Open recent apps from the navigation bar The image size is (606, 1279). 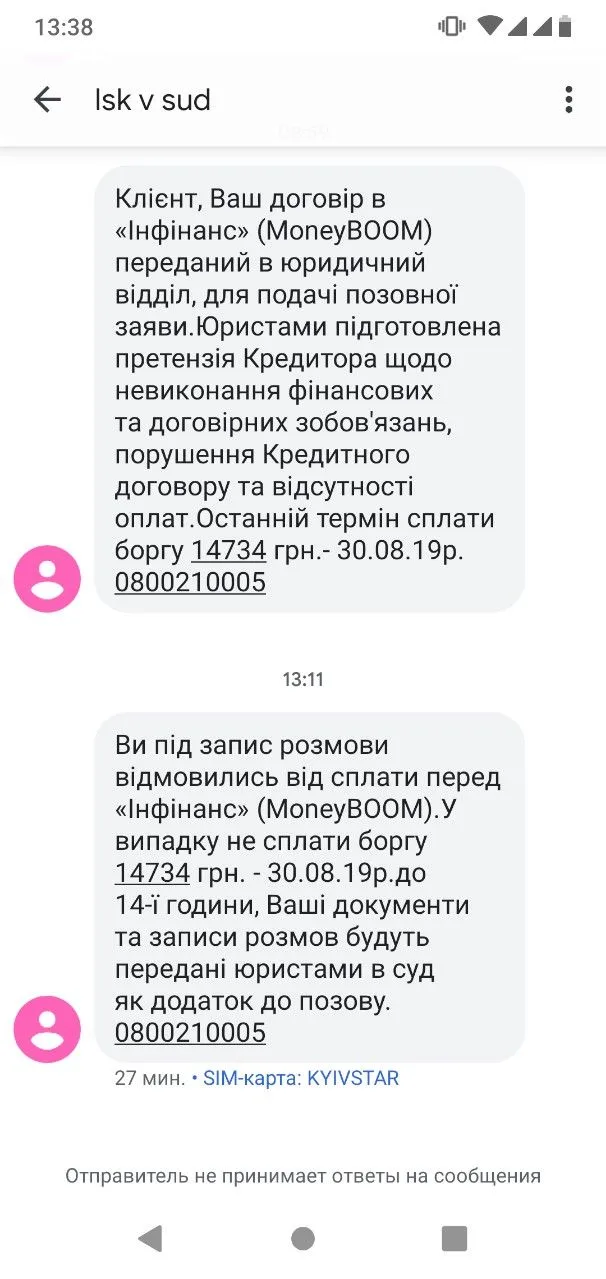454,1239
